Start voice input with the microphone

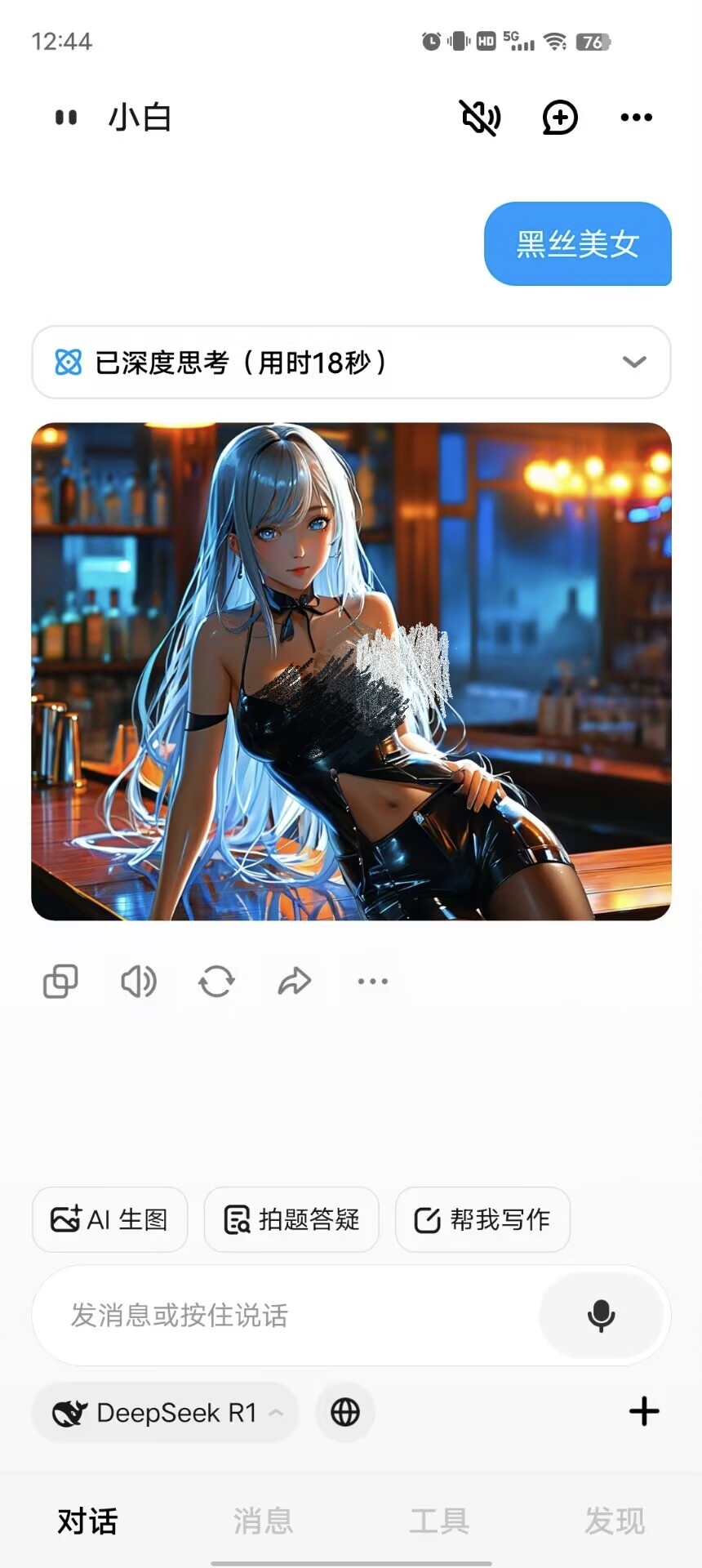[601, 1315]
